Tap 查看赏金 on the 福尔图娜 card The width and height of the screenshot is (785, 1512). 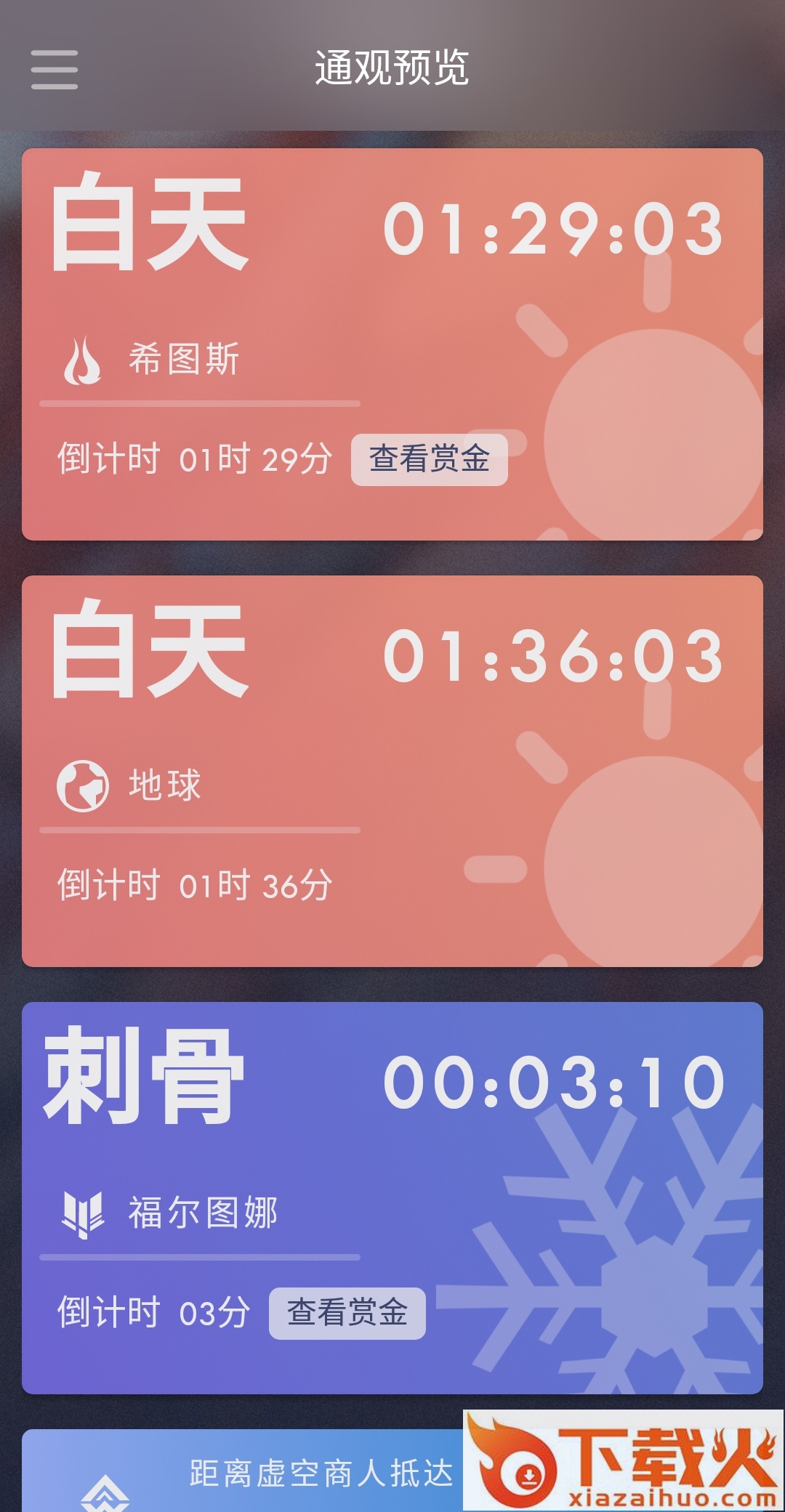click(347, 1313)
